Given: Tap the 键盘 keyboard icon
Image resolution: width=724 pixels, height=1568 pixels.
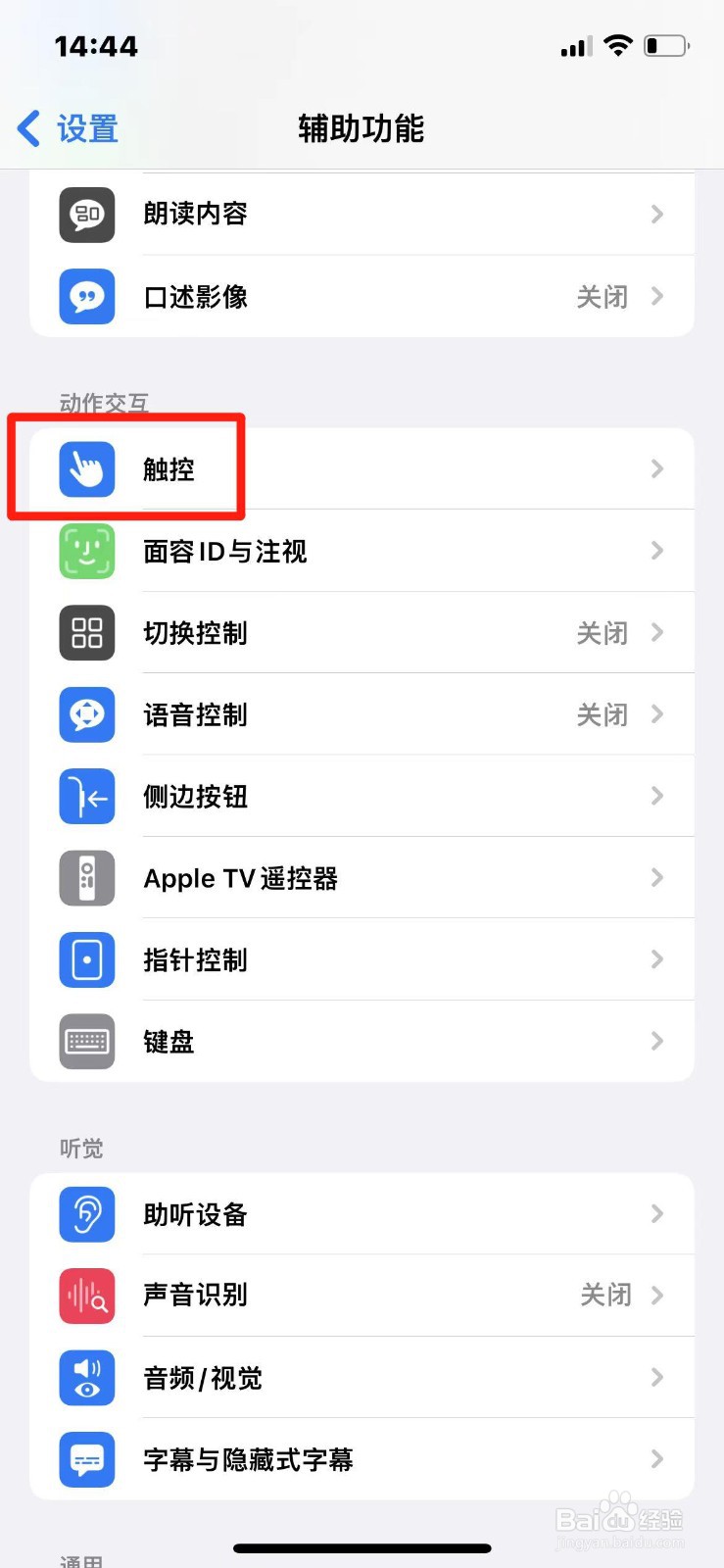Looking at the screenshot, I should (x=86, y=1042).
